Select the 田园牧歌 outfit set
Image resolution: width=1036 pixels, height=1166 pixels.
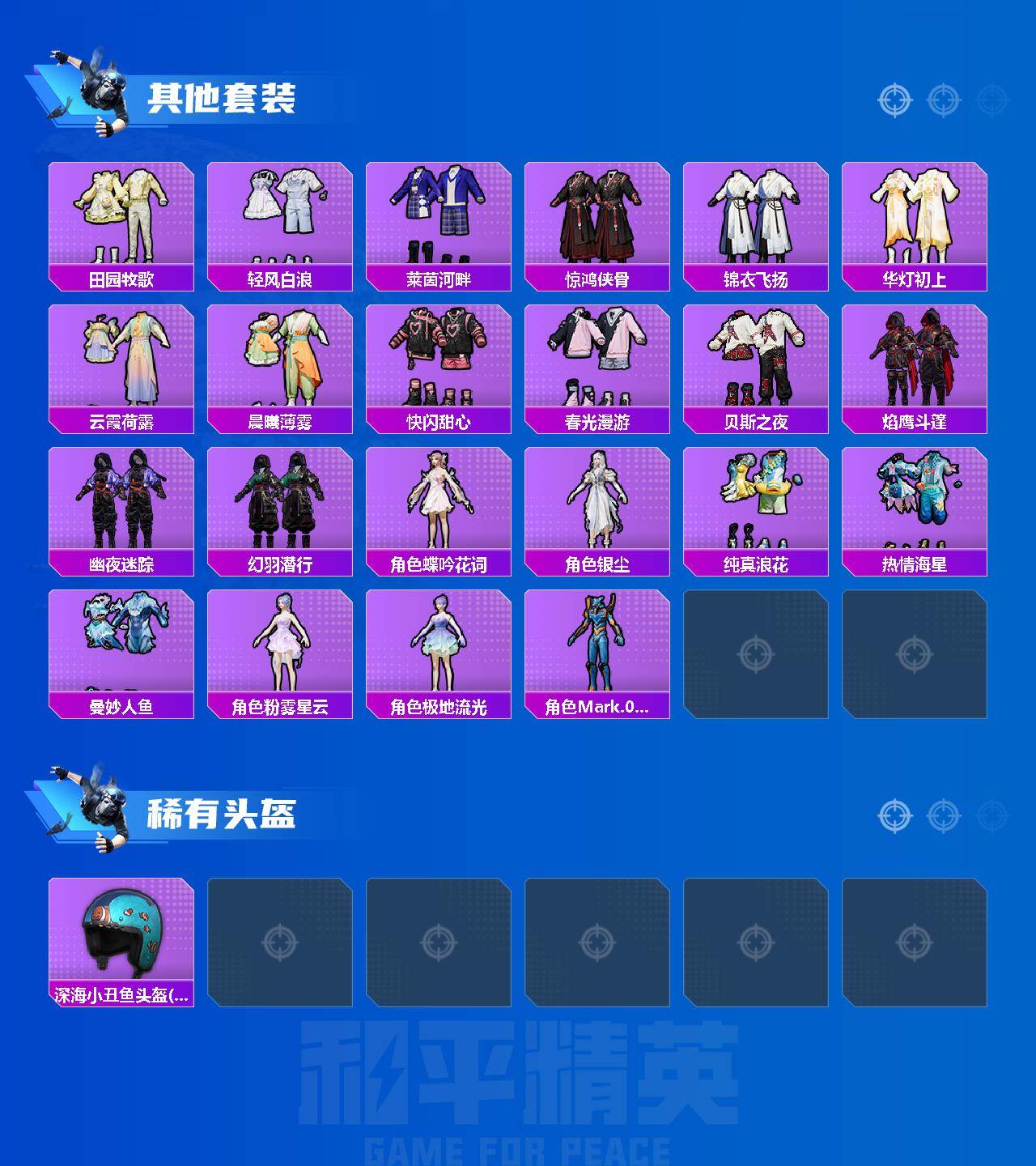tap(122, 220)
